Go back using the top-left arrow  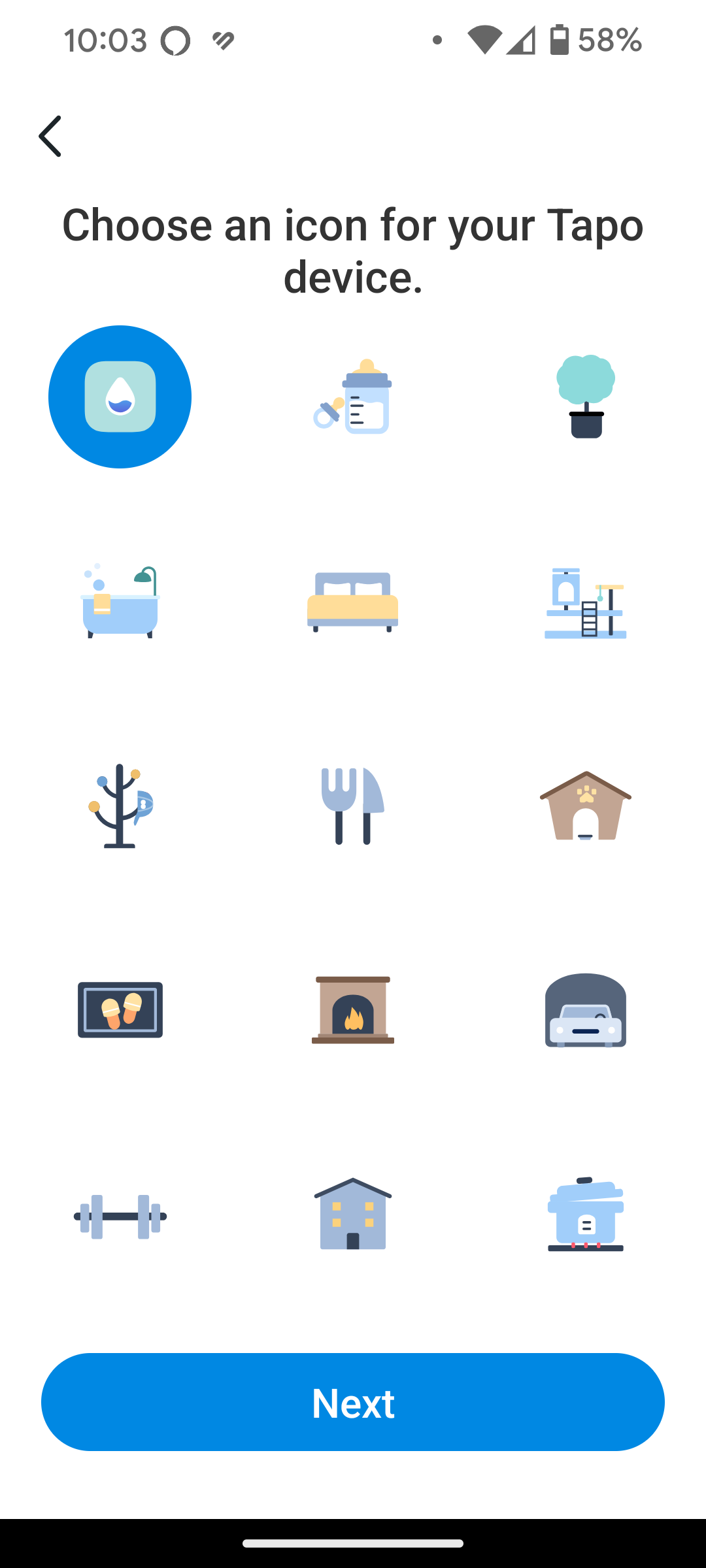50,136
